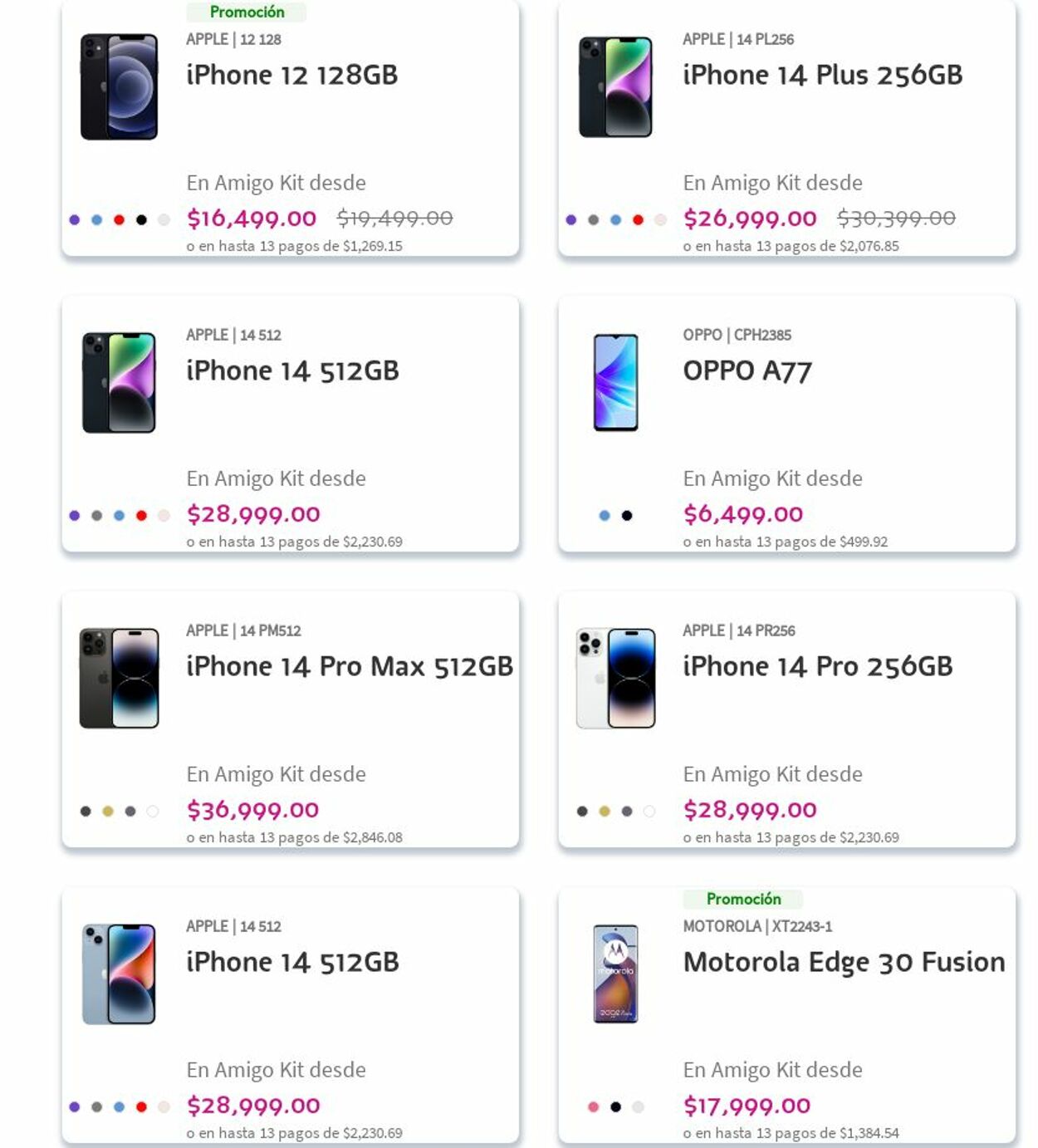
Task: Open the iPhone 14 Pro 256GB card
Action: coord(817,667)
